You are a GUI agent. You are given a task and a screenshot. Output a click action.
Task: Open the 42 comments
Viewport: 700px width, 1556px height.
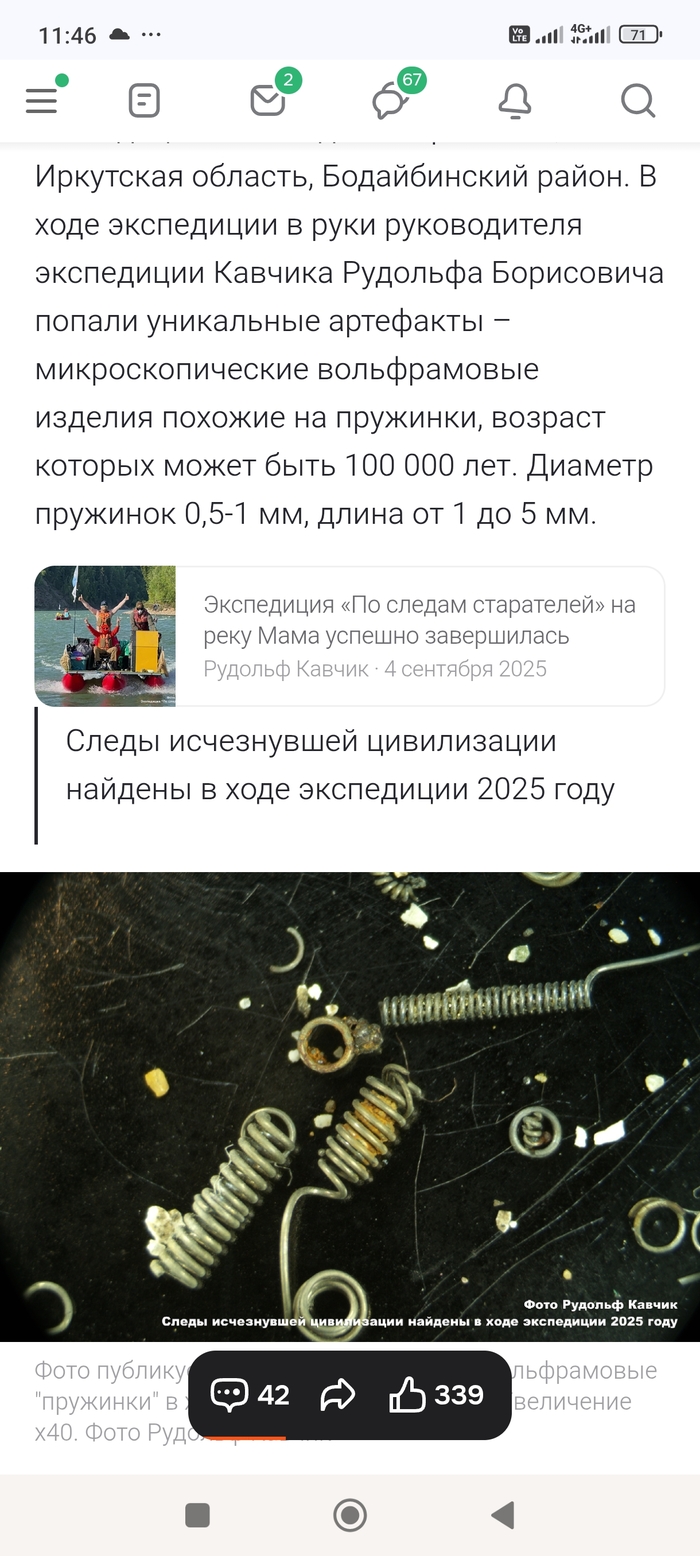[250, 1395]
